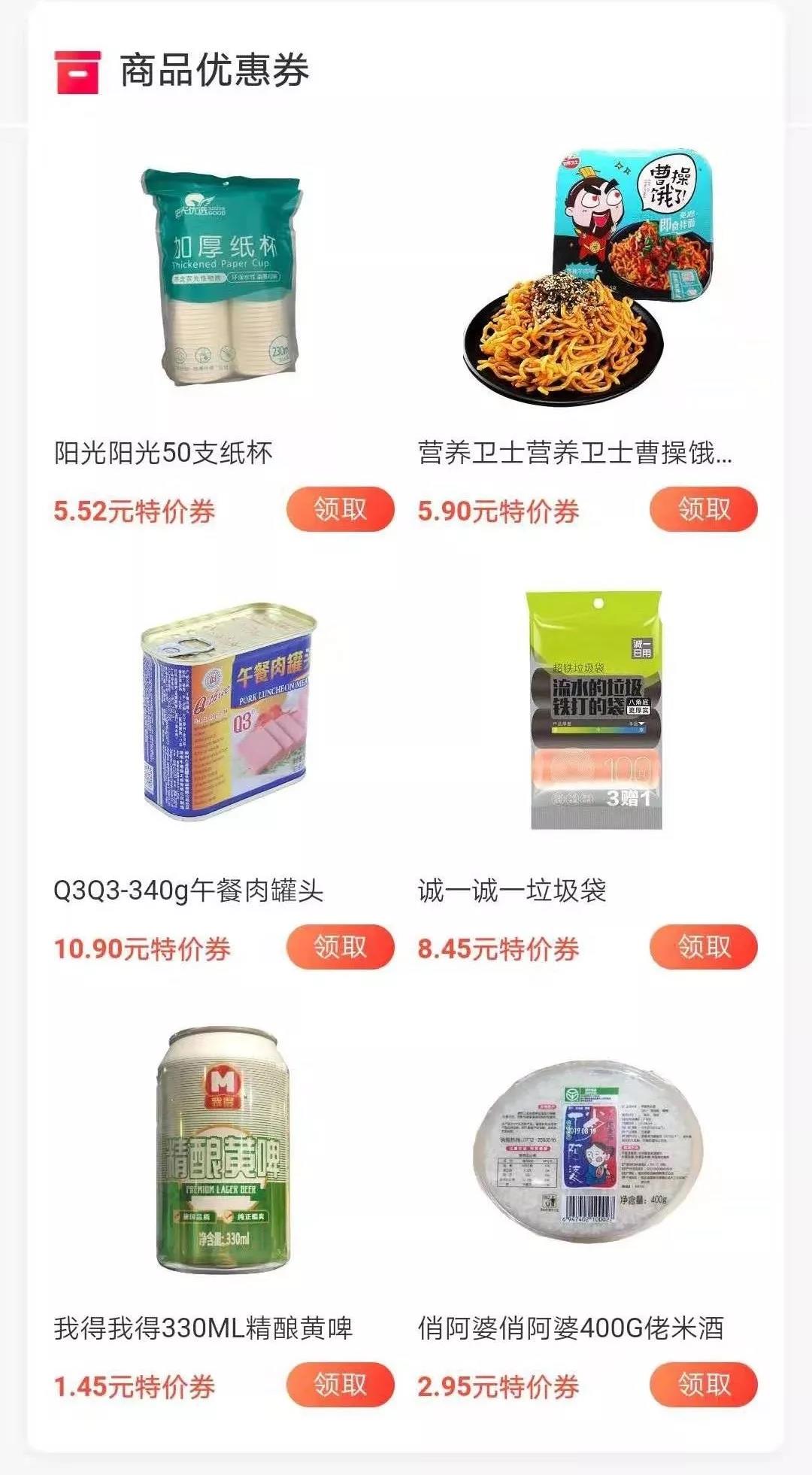Image resolution: width=812 pixels, height=1475 pixels.
Task: Tap 领取 for Q3 午餐肉罐头
Action: [x=340, y=946]
